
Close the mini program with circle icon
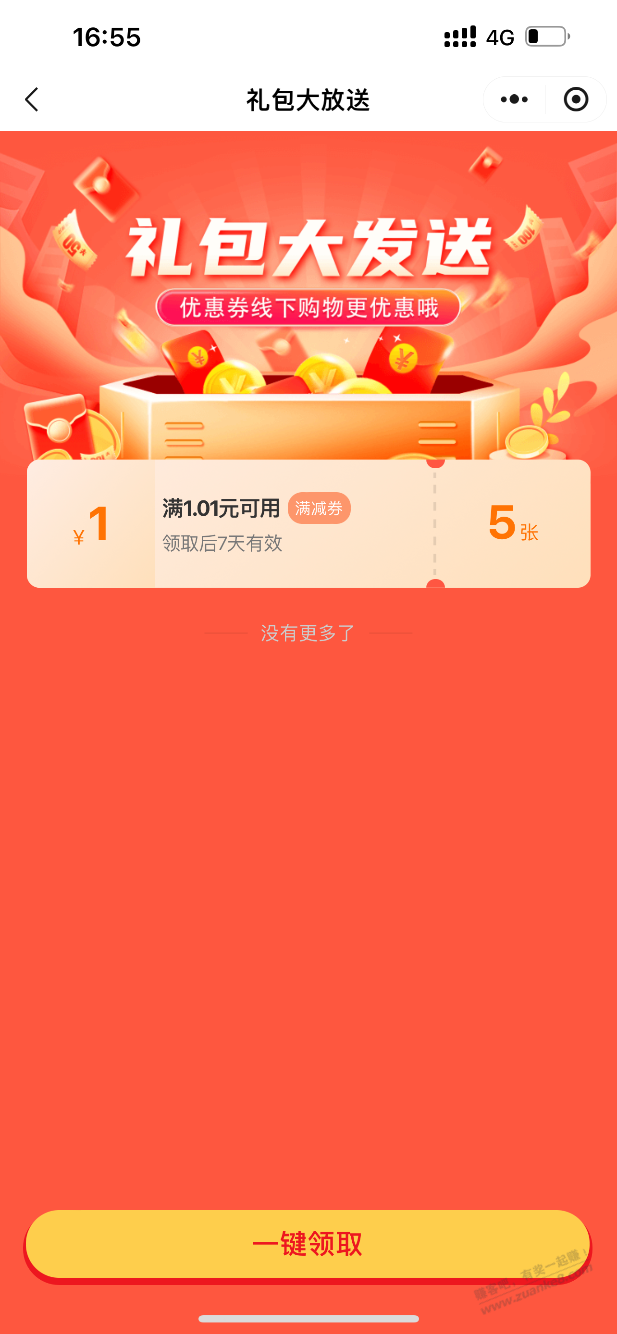(576, 100)
